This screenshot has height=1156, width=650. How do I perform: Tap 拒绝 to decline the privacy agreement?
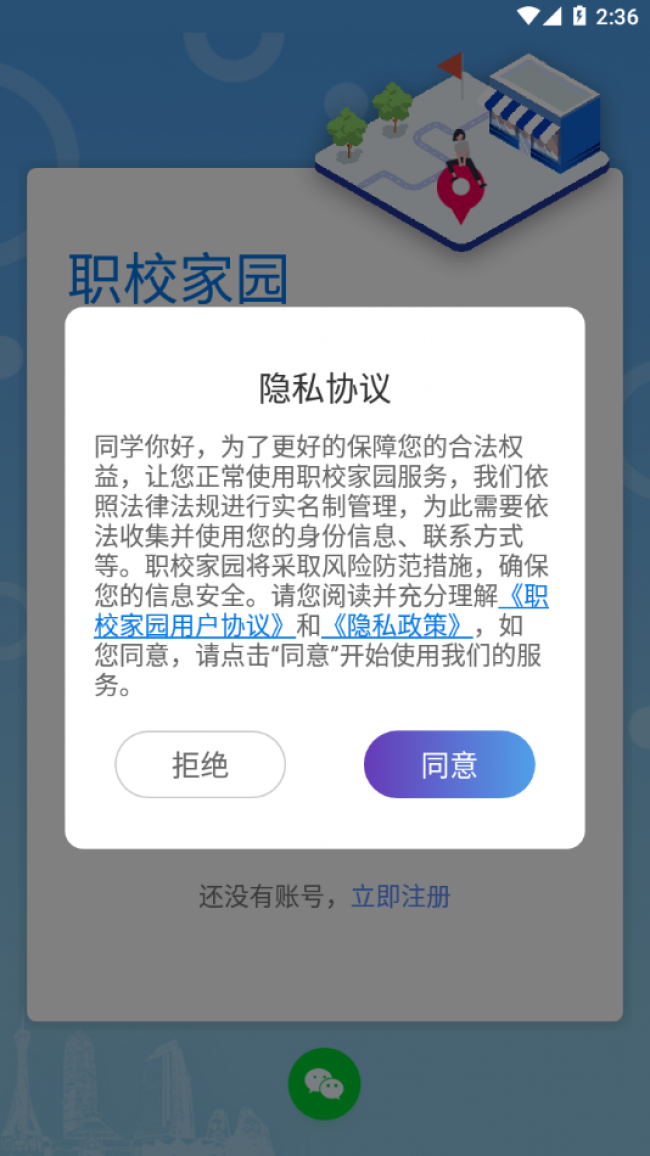[200, 765]
